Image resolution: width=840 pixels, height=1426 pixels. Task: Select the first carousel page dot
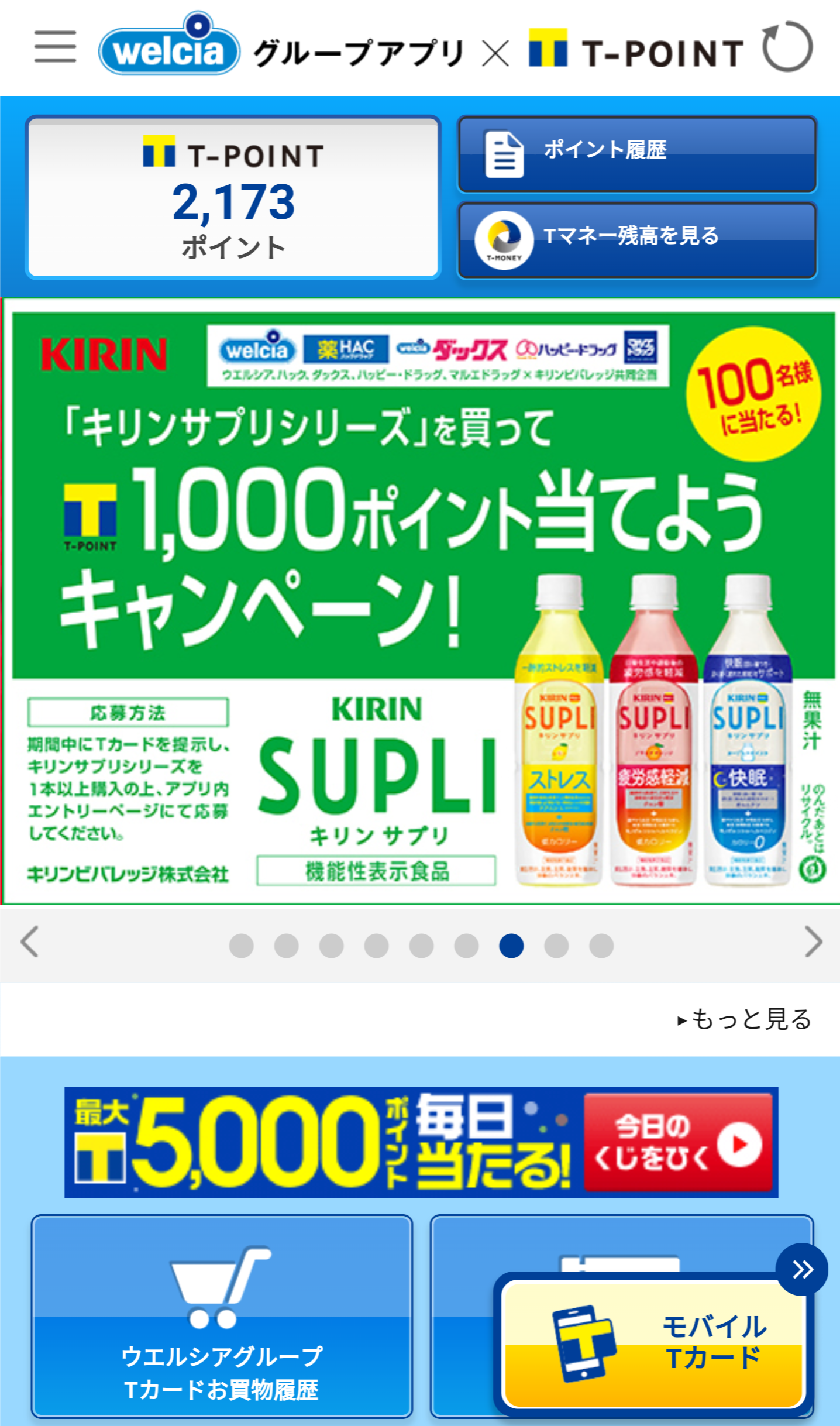(241, 946)
